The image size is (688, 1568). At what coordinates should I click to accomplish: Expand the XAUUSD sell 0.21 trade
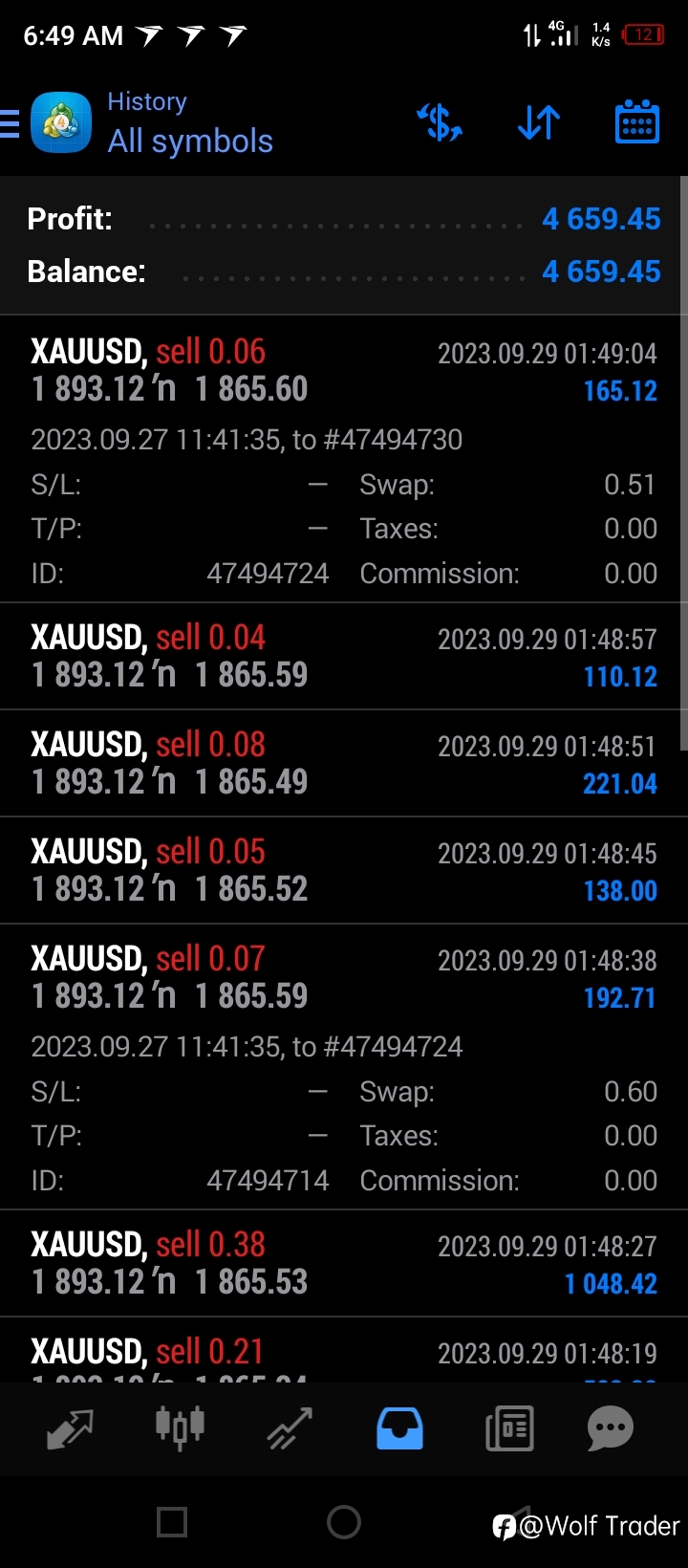(x=344, y=1350)
